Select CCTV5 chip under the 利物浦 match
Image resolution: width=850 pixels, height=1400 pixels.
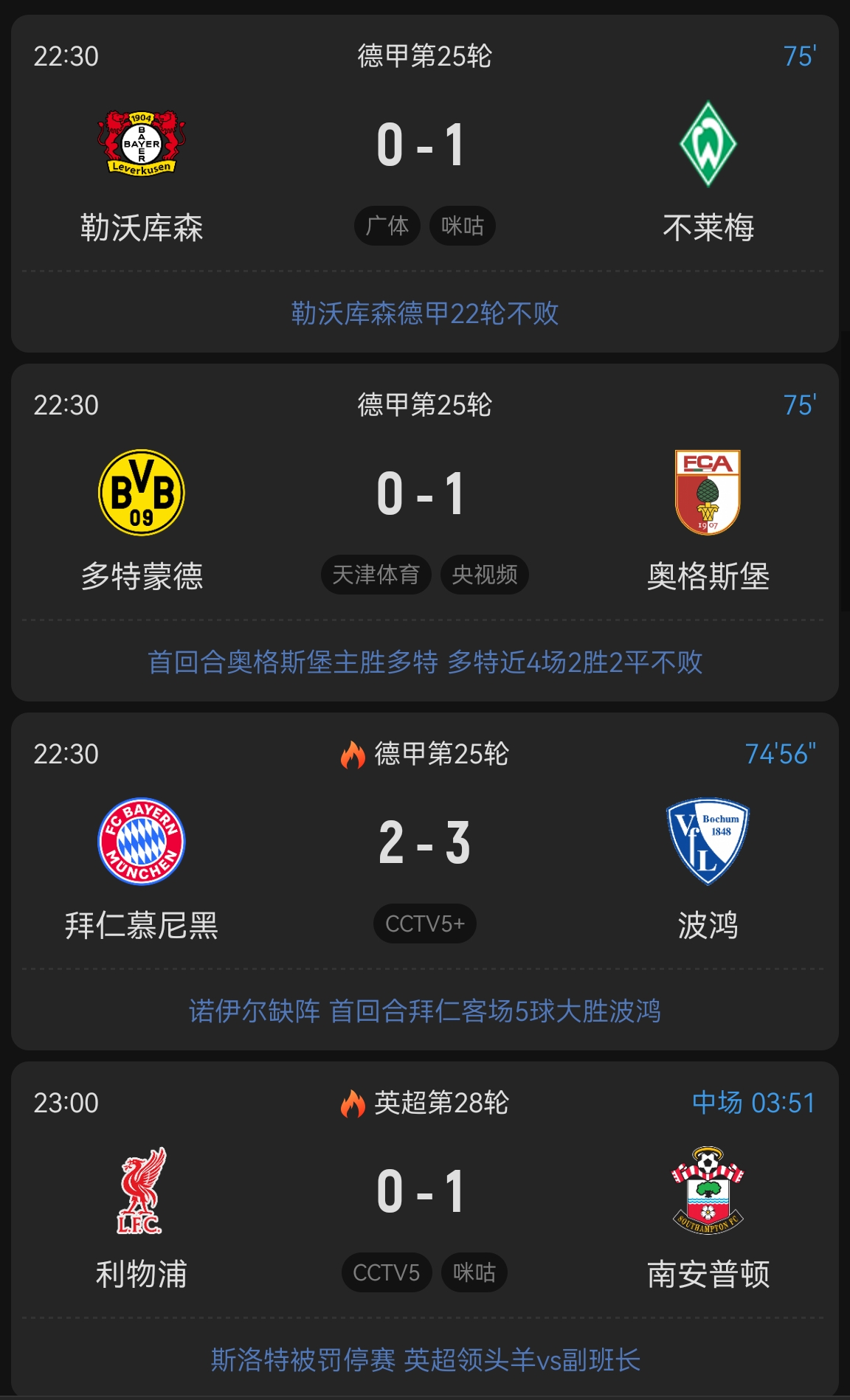click(386, 1272)
